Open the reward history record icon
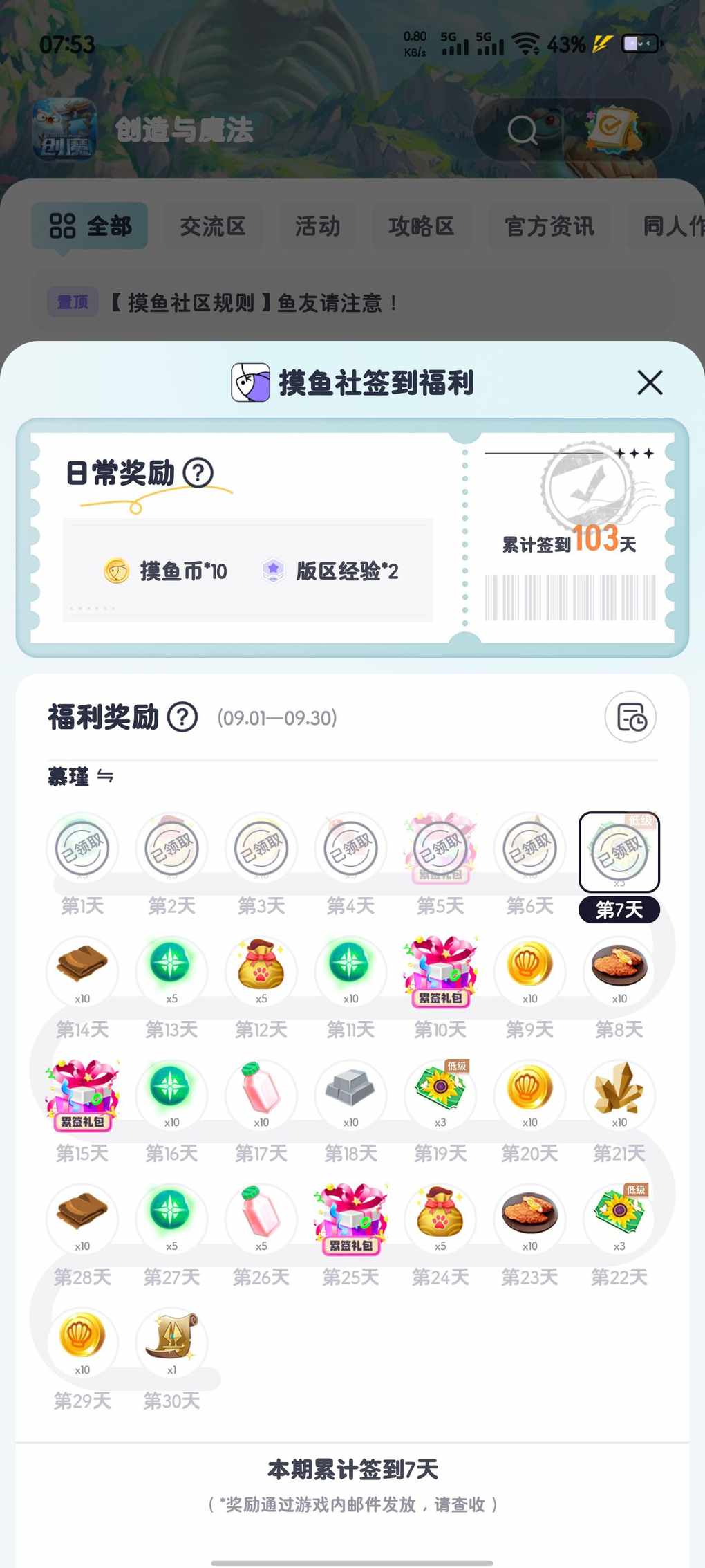 (630, 717)
